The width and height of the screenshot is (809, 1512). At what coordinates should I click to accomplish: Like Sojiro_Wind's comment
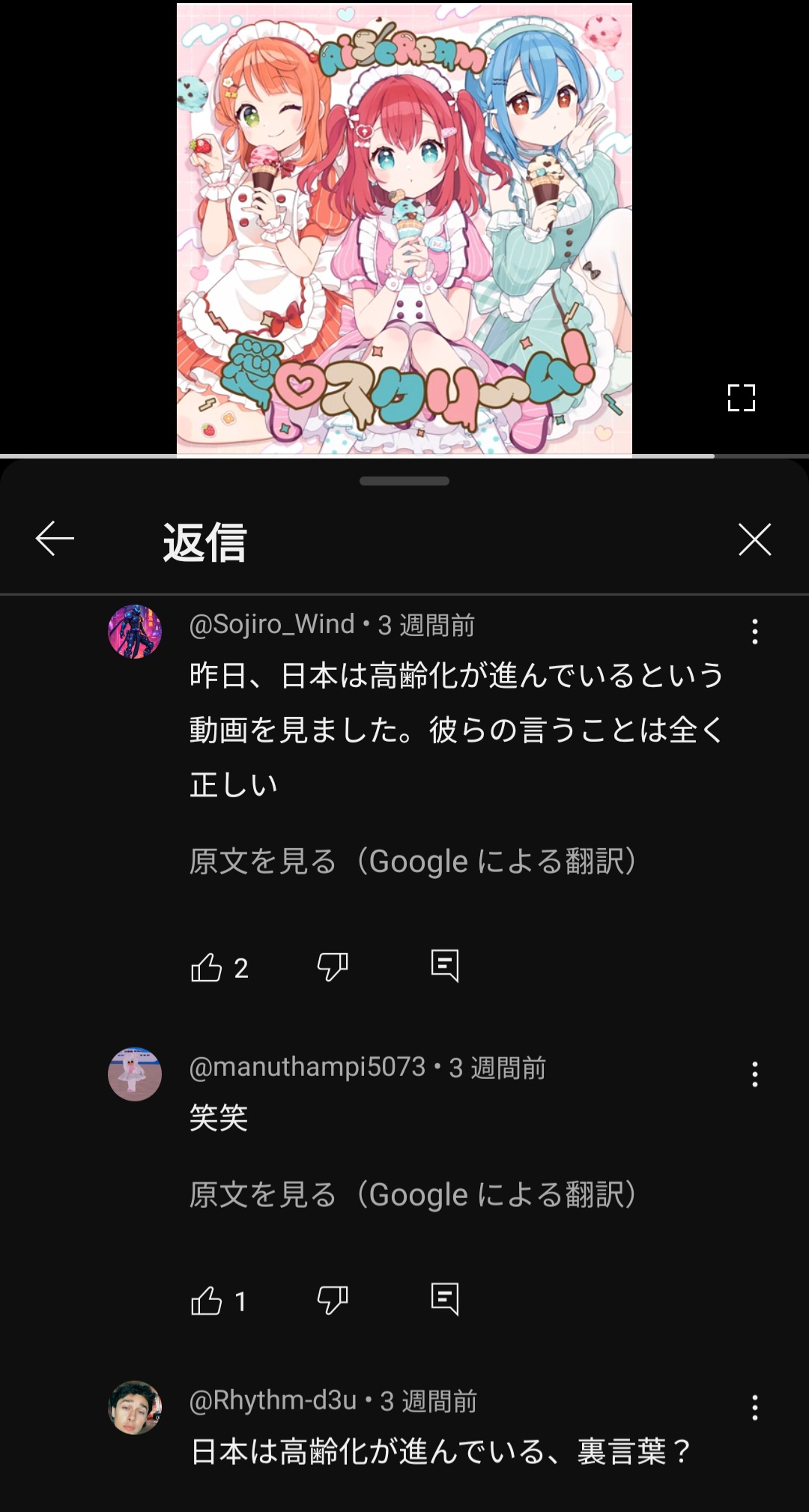tap(207, 967)
